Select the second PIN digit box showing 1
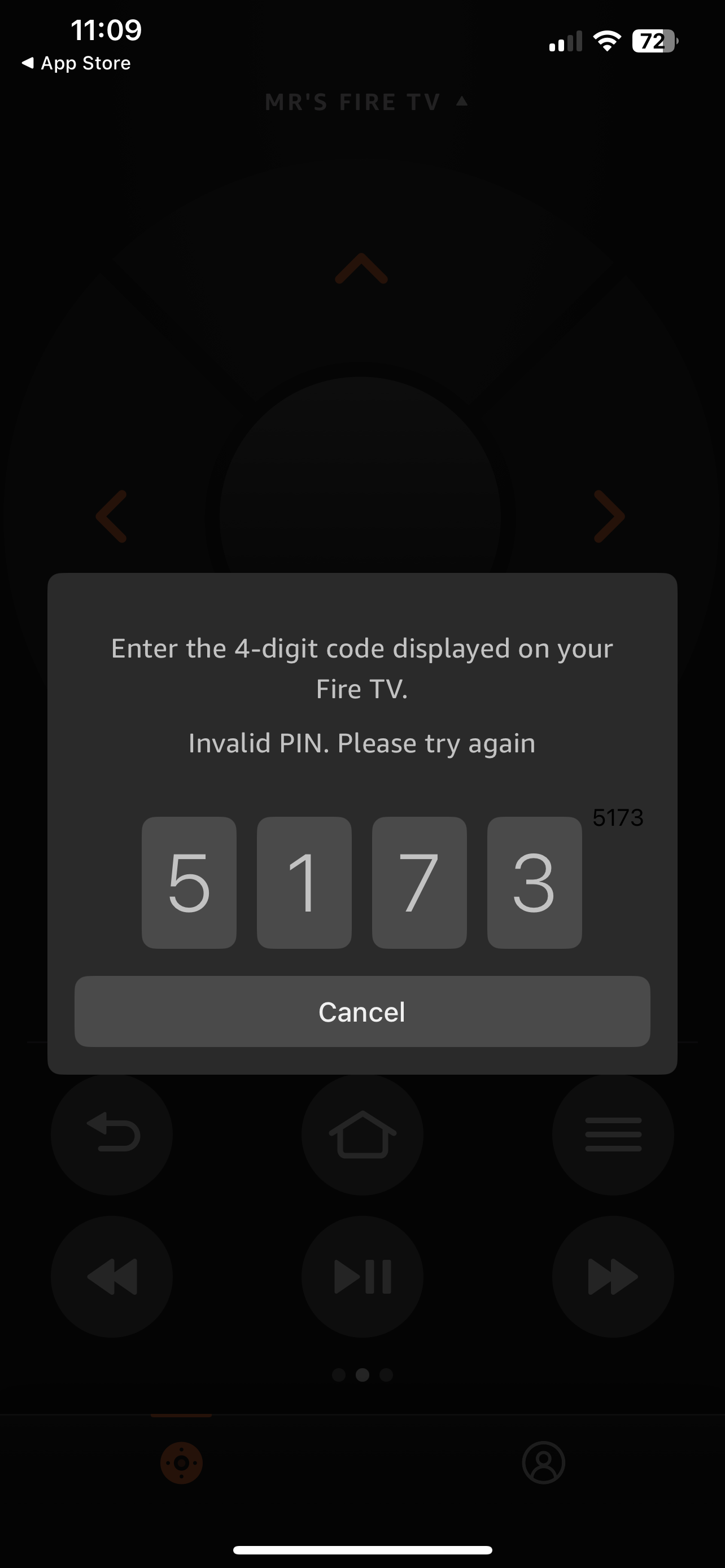Viewport: 725px width, 1568px height. (x=304, y=882)
